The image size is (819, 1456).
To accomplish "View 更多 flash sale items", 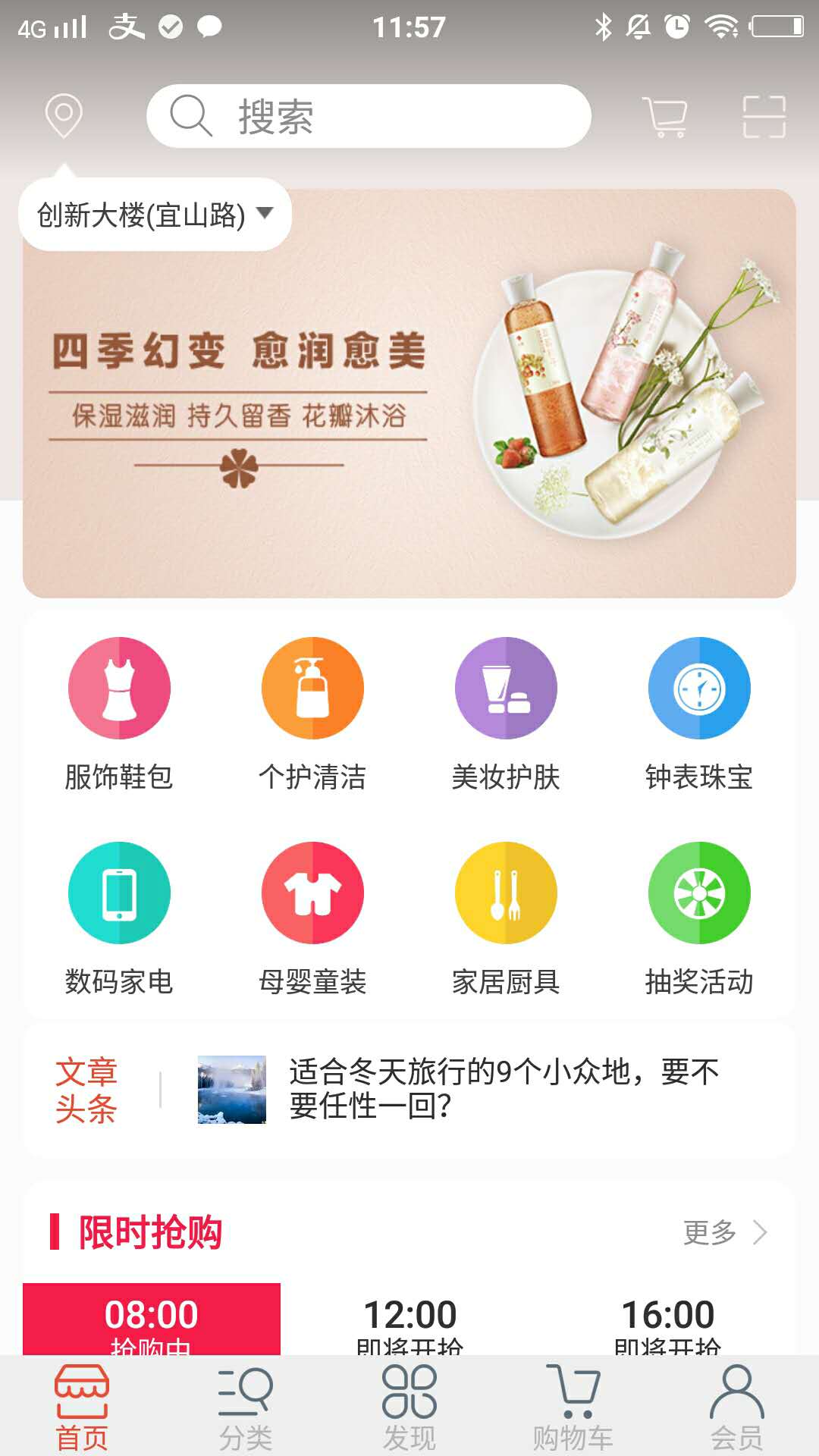I will tap(724, 1232).
